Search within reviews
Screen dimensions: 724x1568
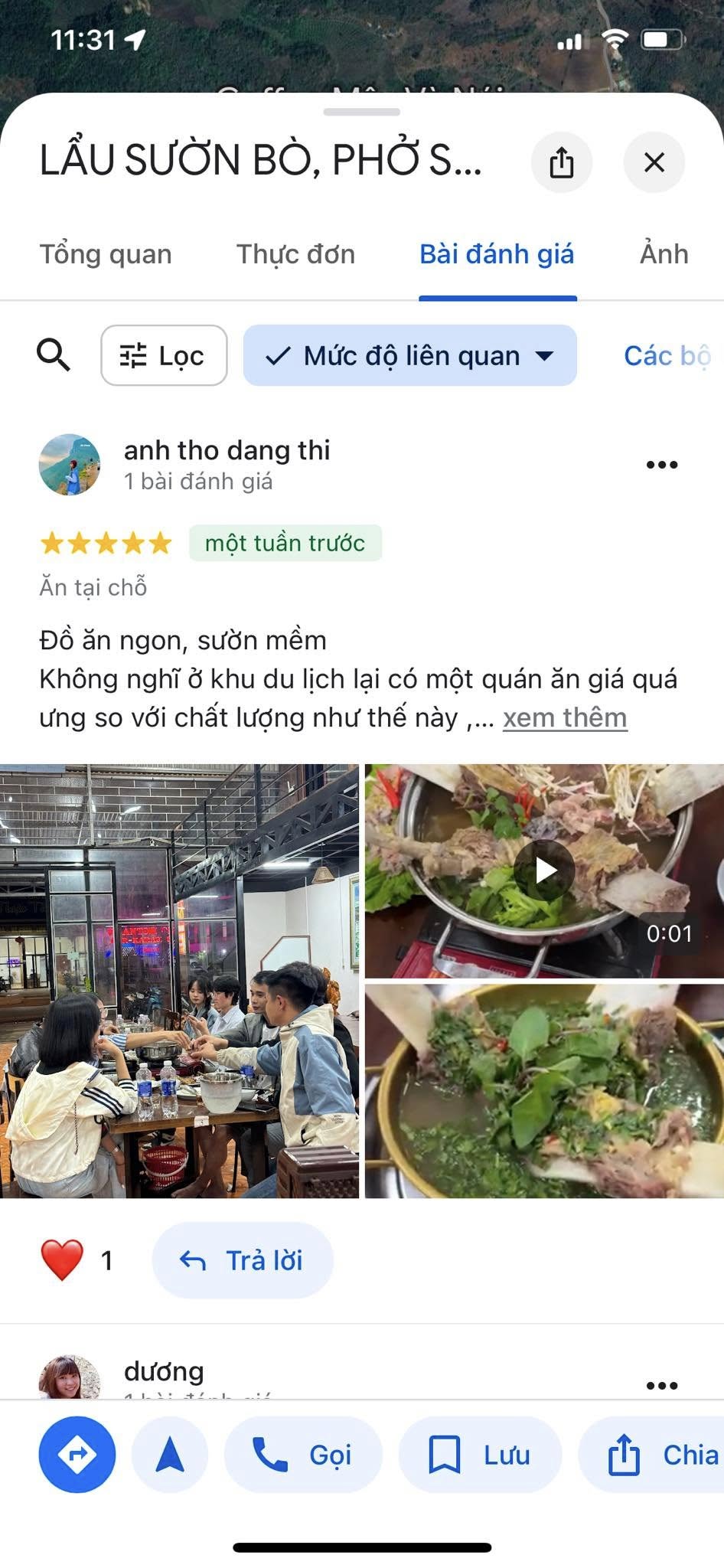tap(54, 355)
